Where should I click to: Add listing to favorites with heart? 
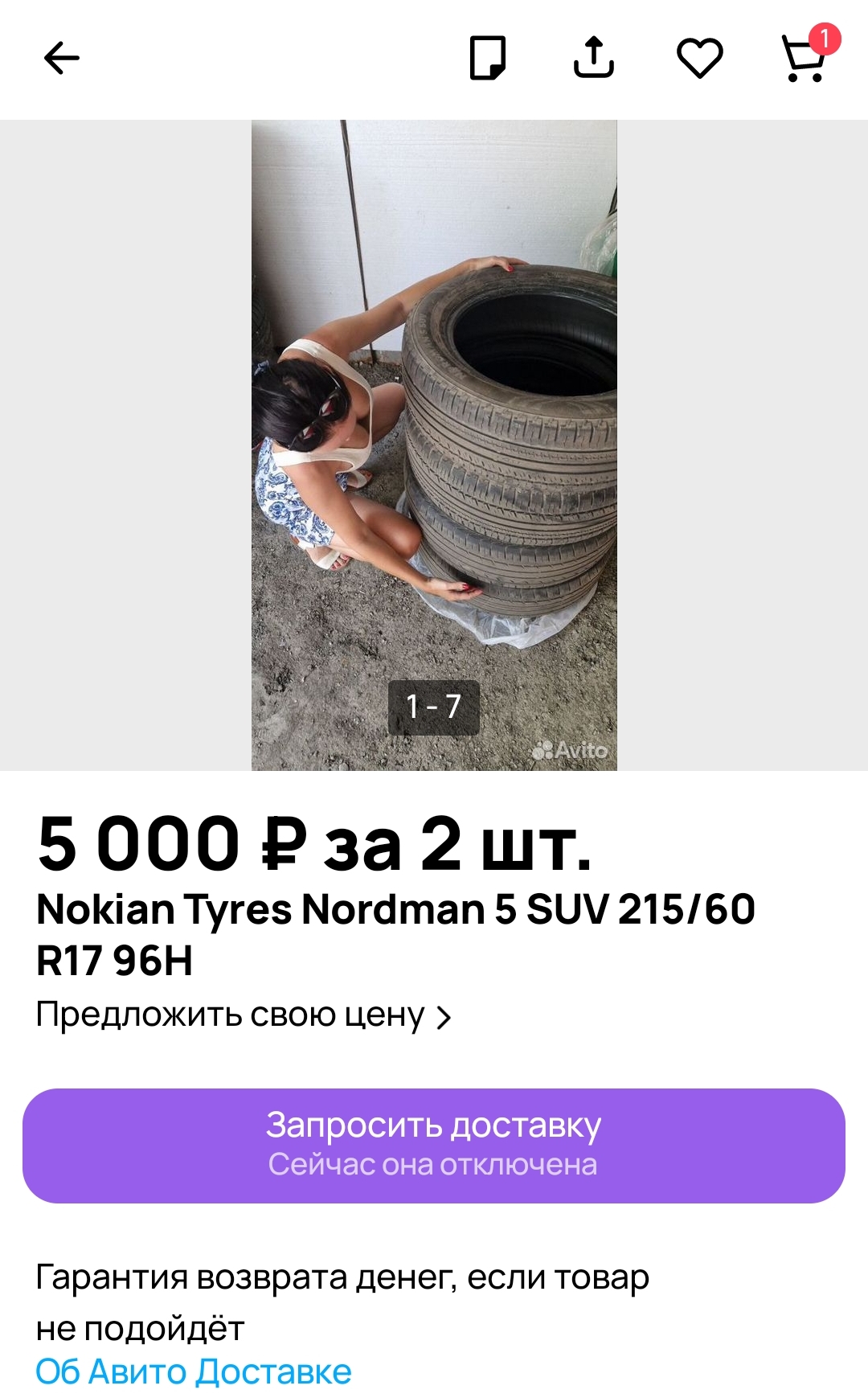coord(699,58)
